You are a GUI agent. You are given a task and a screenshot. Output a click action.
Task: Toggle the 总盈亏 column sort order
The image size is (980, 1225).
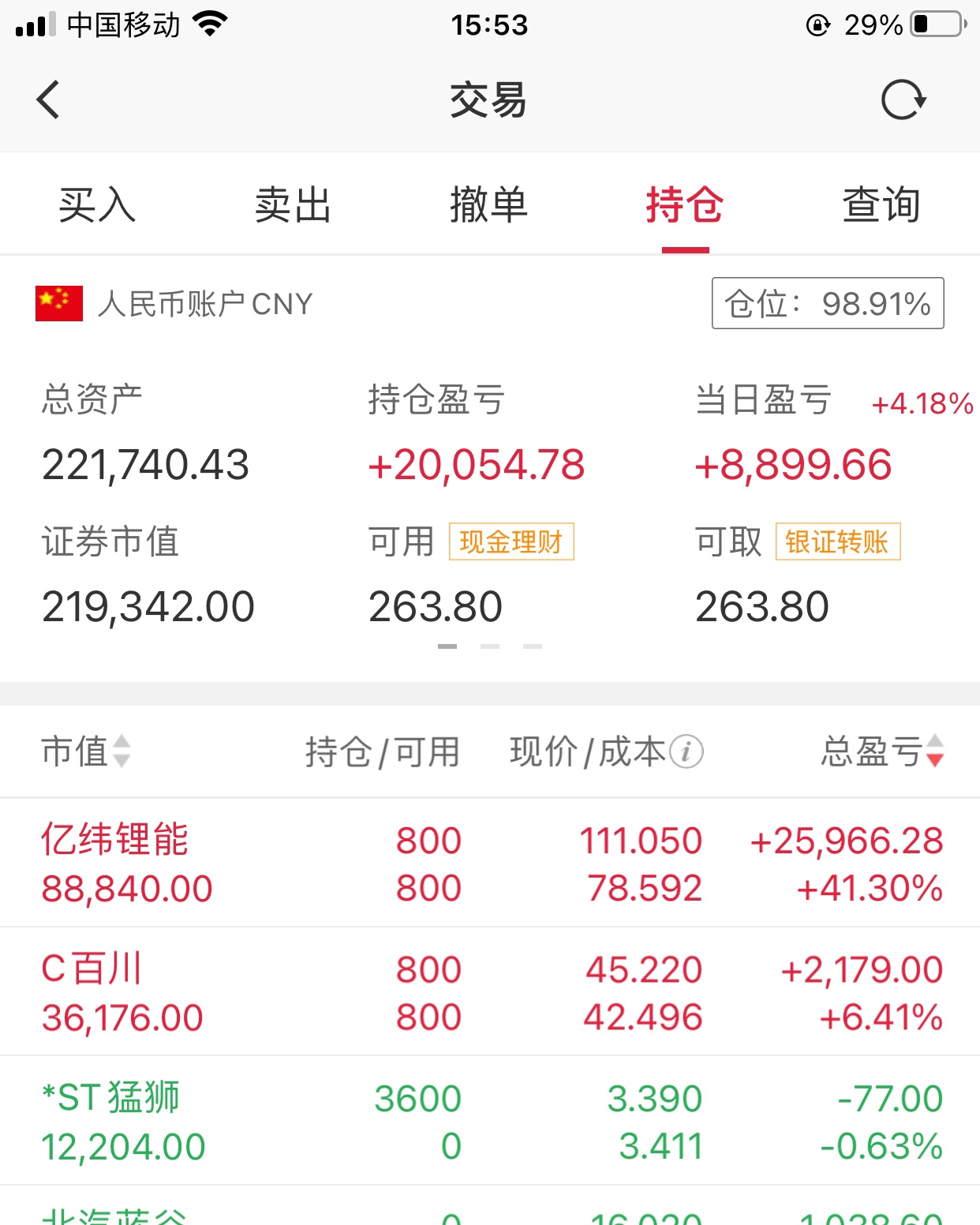point(933,751)
